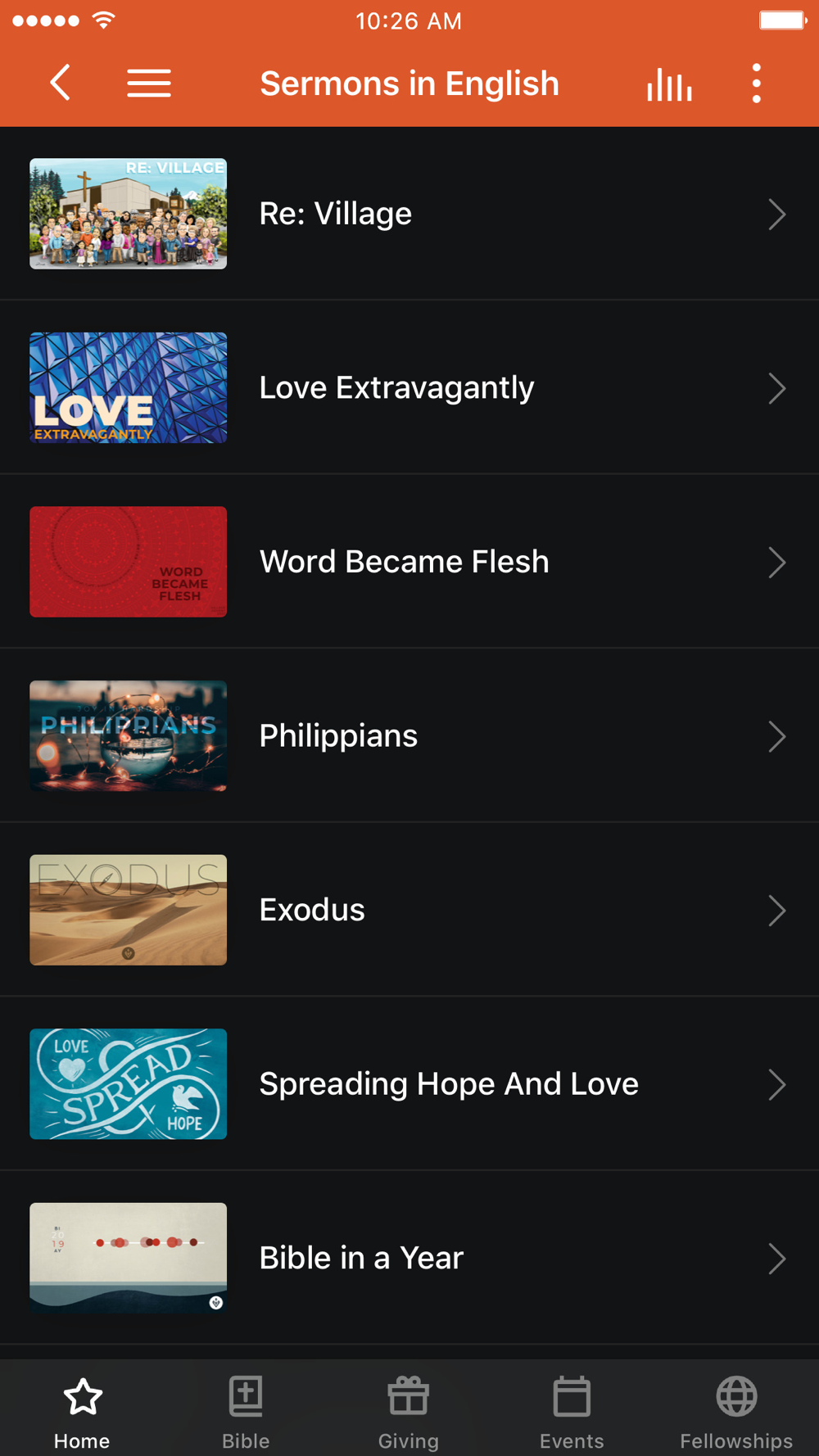Browse the Exodus sermon series
The image size is (819, 1456).
pyautogui.click(x=409, y=910)
